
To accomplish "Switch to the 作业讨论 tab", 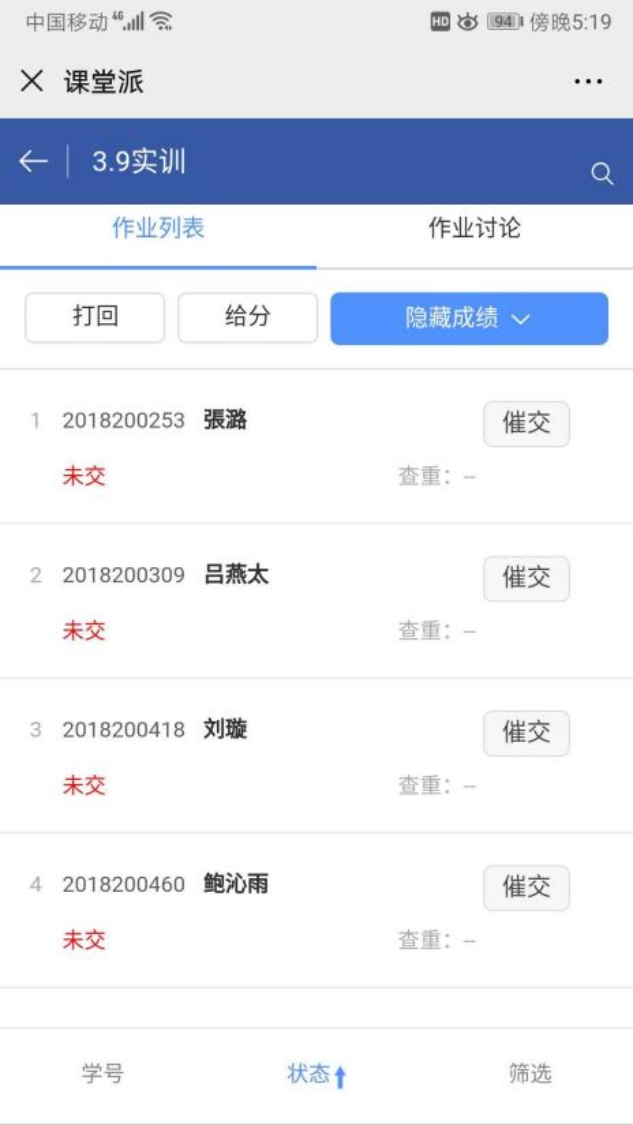I will pyautogui.click(x=474, y=228).
